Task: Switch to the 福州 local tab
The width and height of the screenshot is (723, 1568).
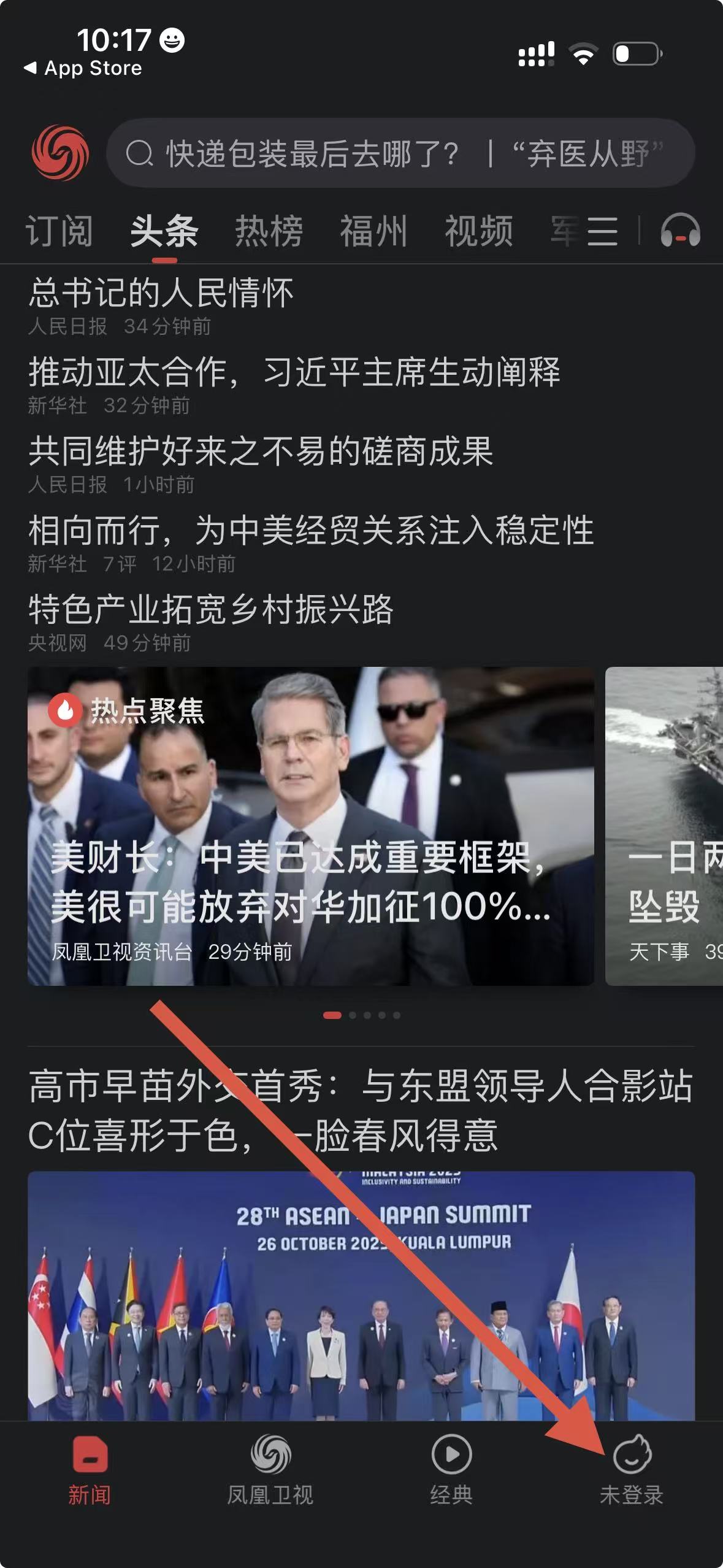Action: point(373,231)
